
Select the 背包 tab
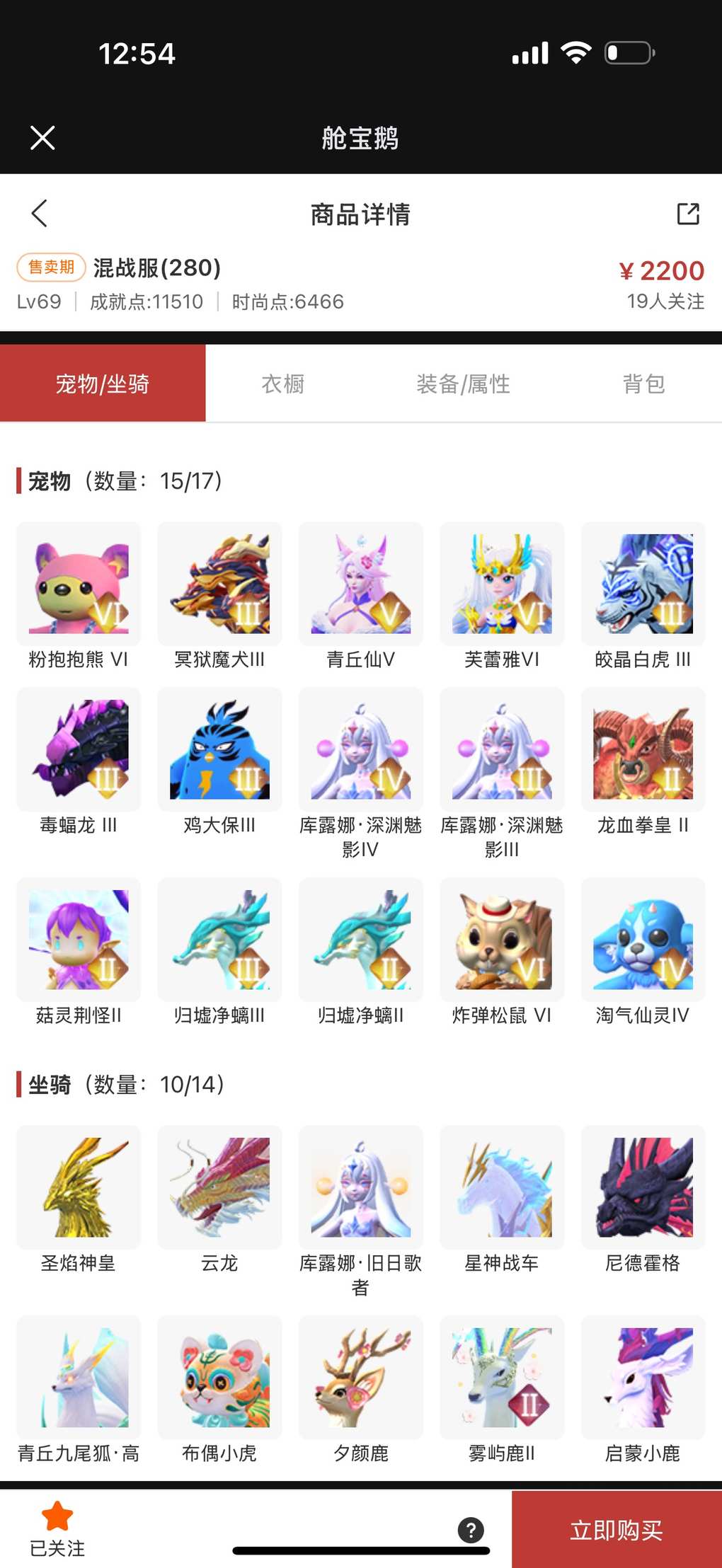coord(643,384)
